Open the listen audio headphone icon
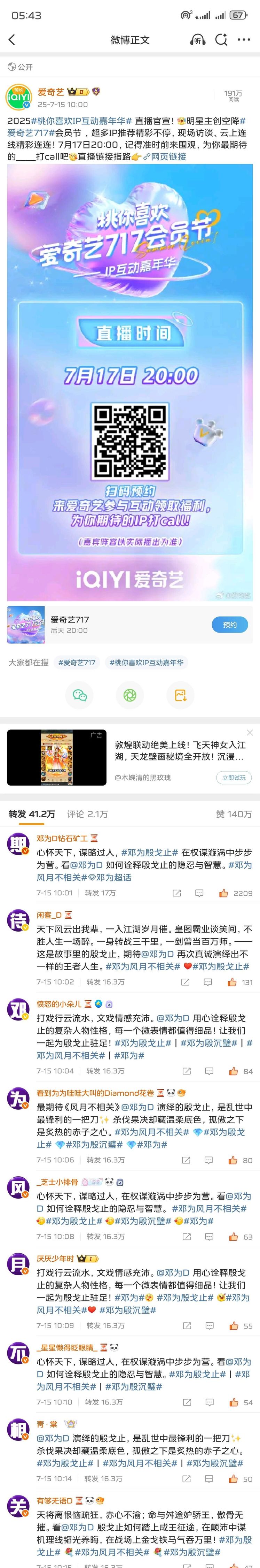Image resolution: width=260 pixels, height=1568 pixels. [x=197, y=40]
